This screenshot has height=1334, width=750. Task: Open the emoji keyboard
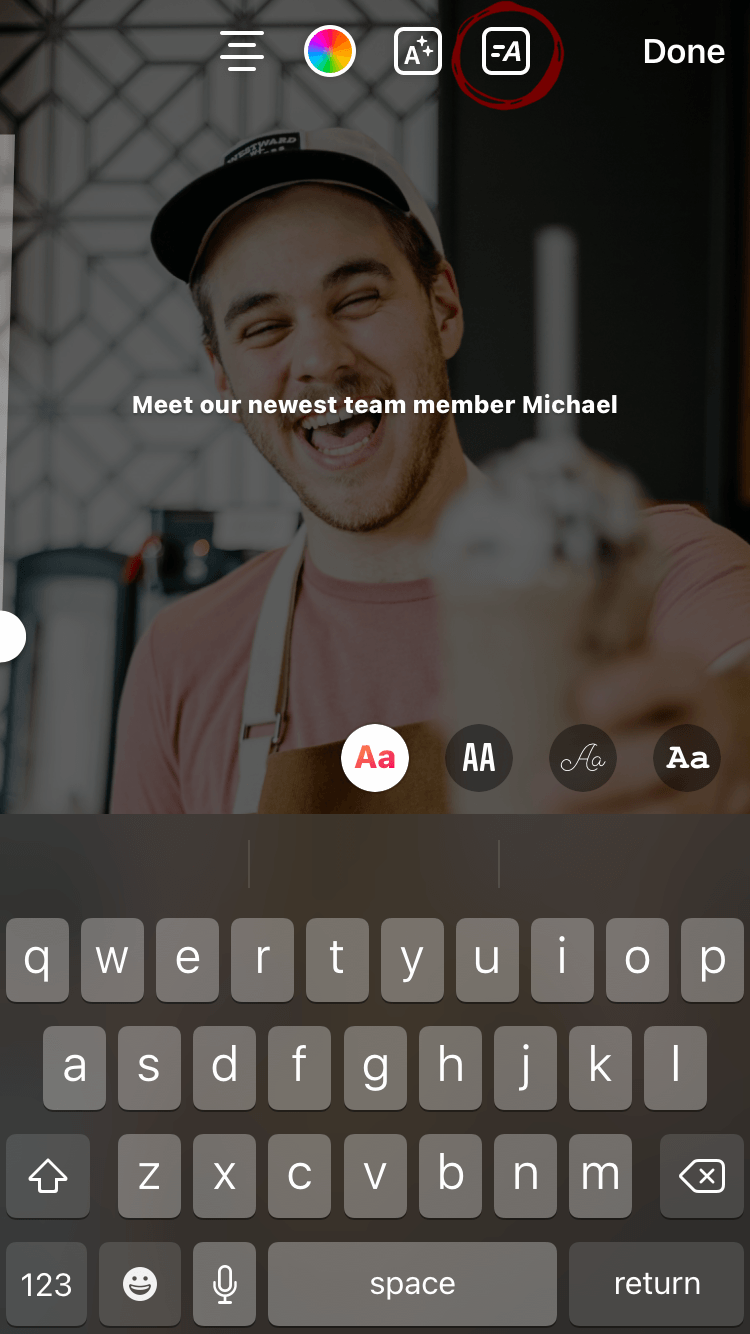click(140, 1284)
